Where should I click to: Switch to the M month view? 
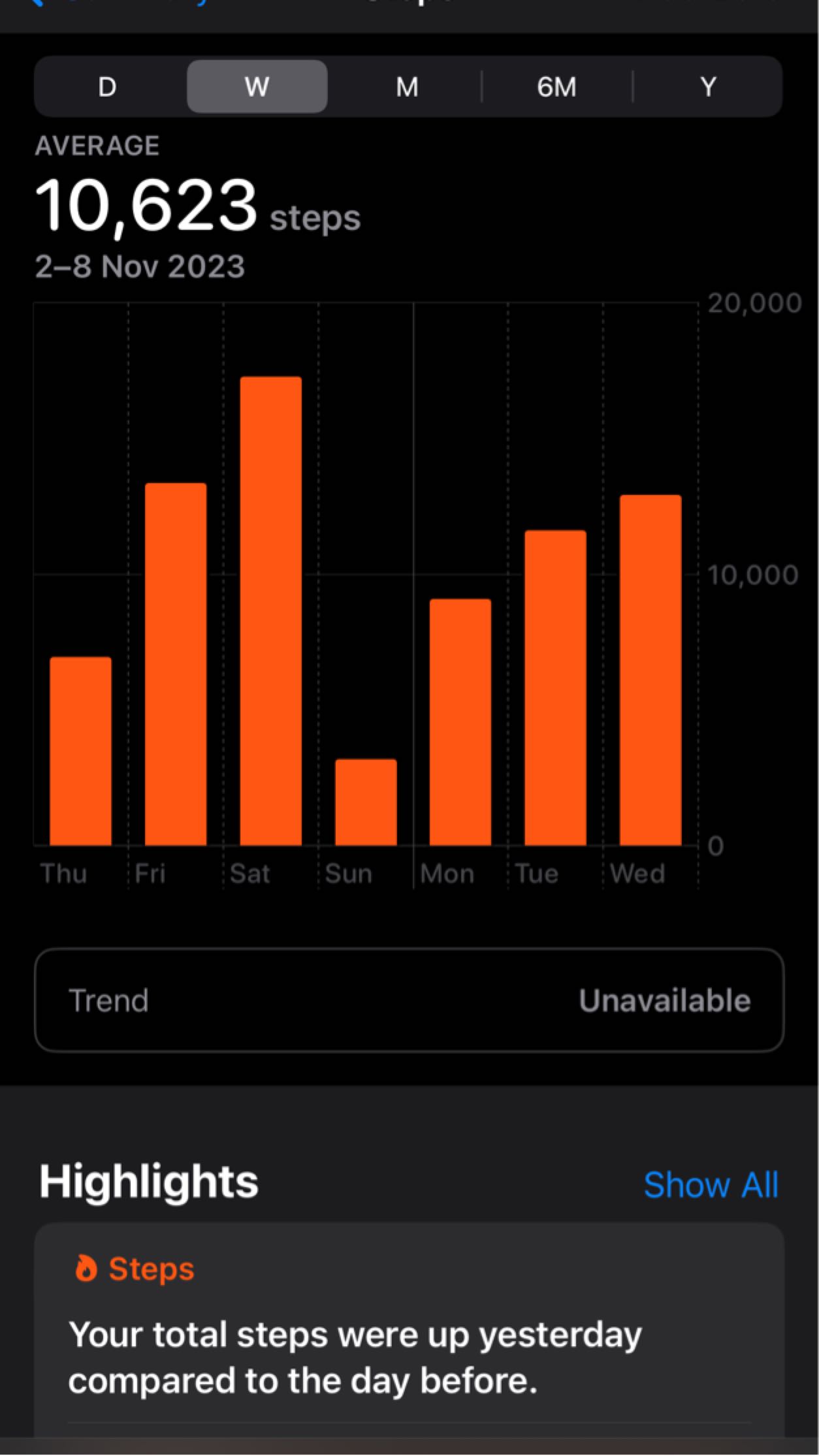407,87
